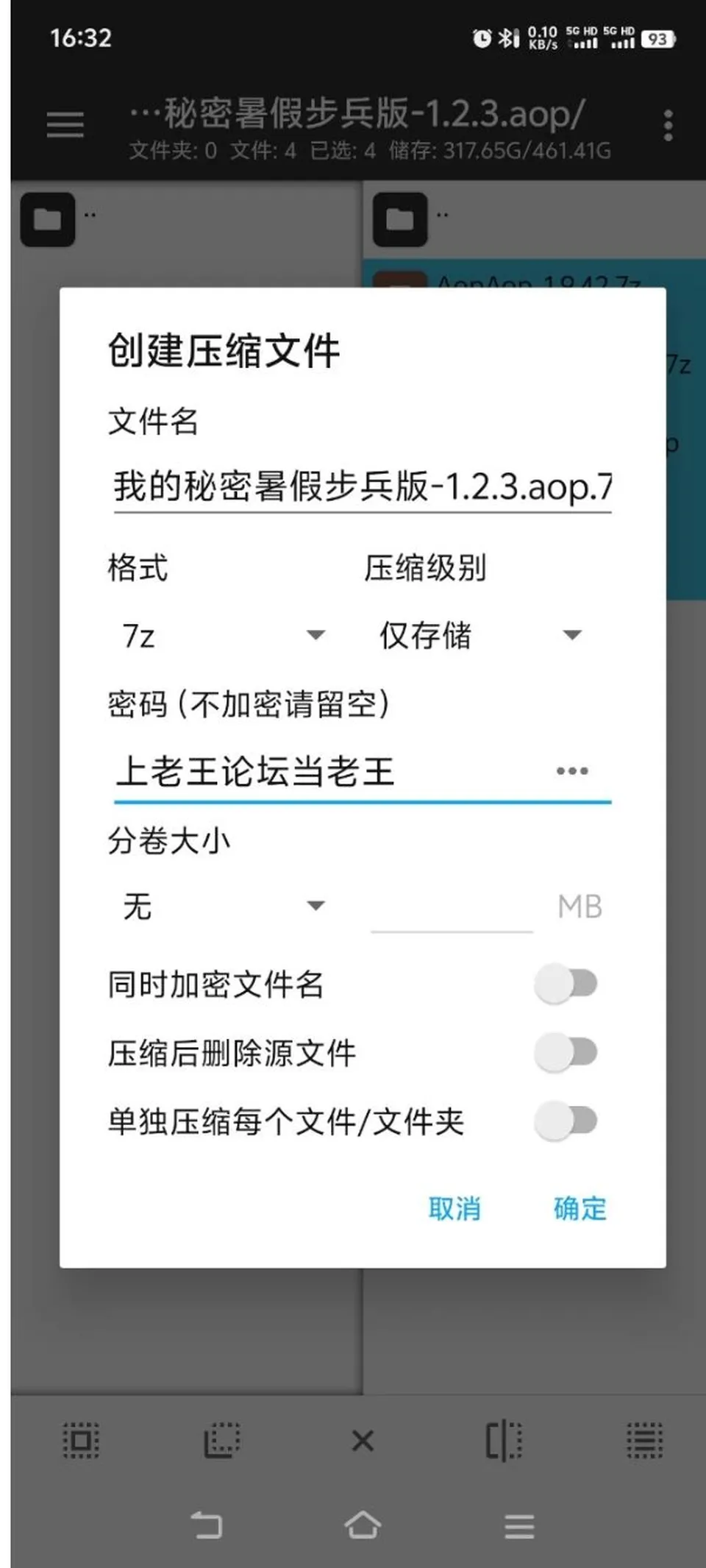
Task: Go to the system home screen
Action: tap(363, 1525)
